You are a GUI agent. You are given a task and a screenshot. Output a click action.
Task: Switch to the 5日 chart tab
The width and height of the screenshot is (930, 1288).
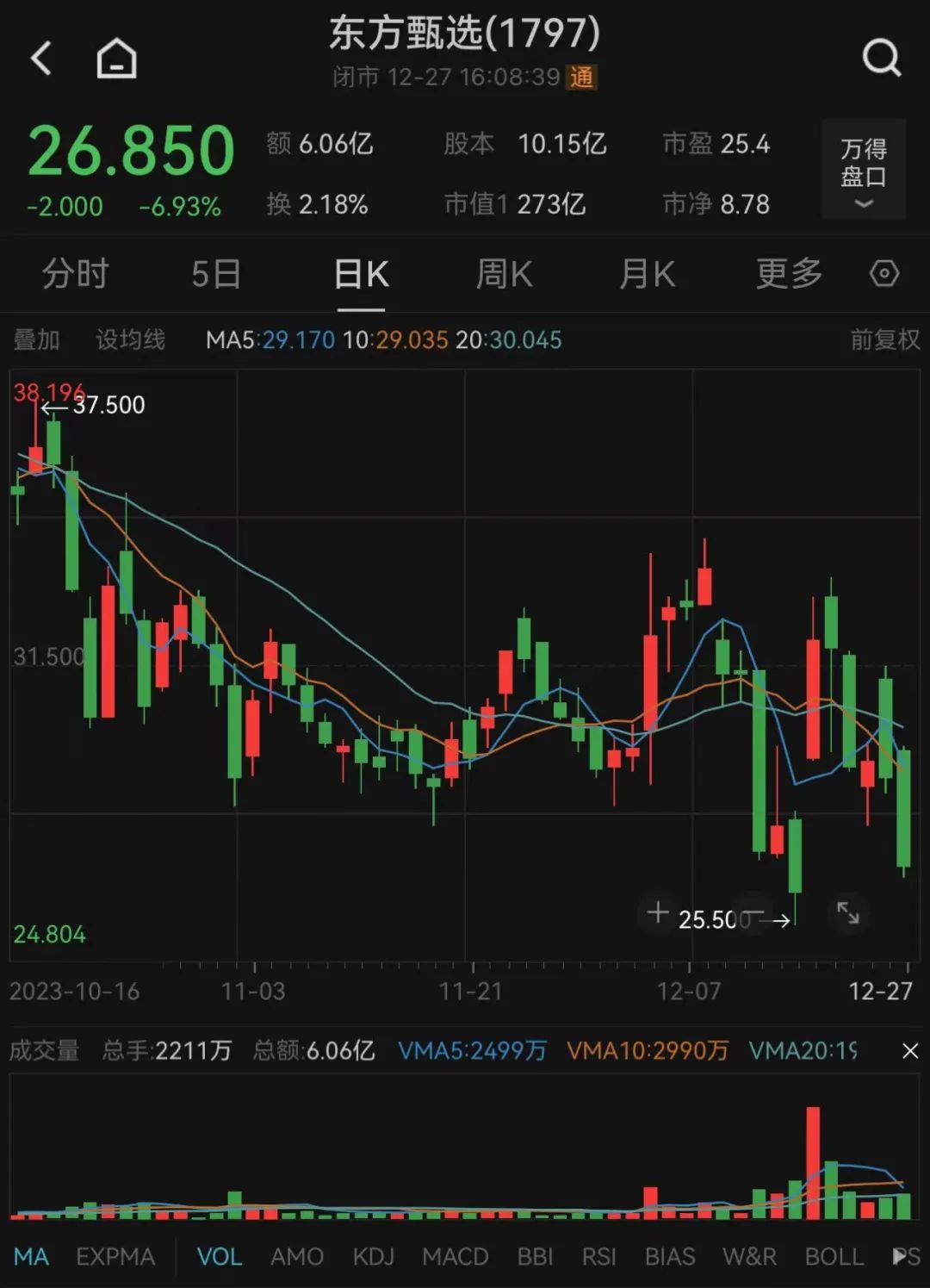pyautogui.click(x=215, y=275)
